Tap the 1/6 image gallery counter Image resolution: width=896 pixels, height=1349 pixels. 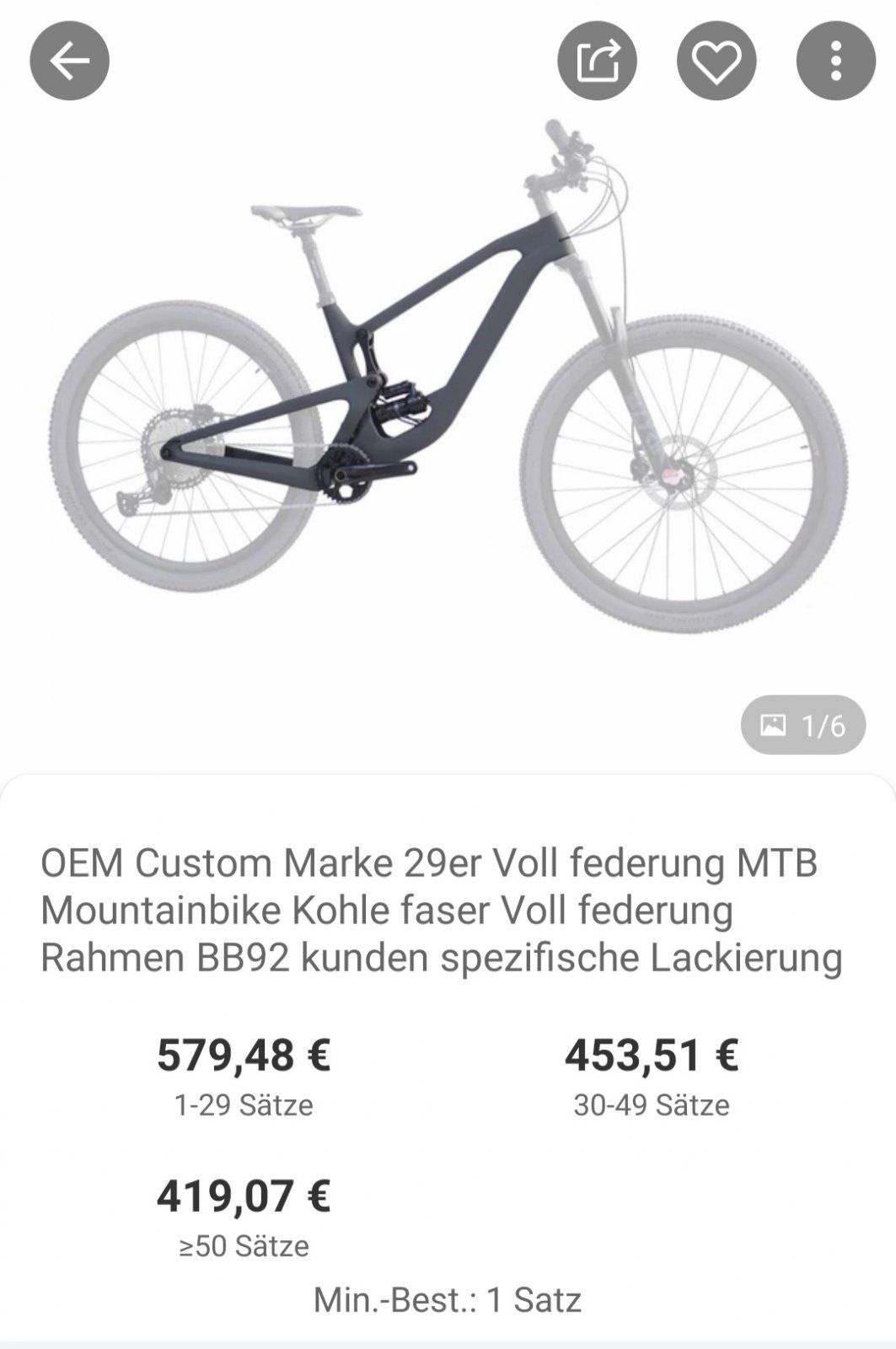coord(802,725)
